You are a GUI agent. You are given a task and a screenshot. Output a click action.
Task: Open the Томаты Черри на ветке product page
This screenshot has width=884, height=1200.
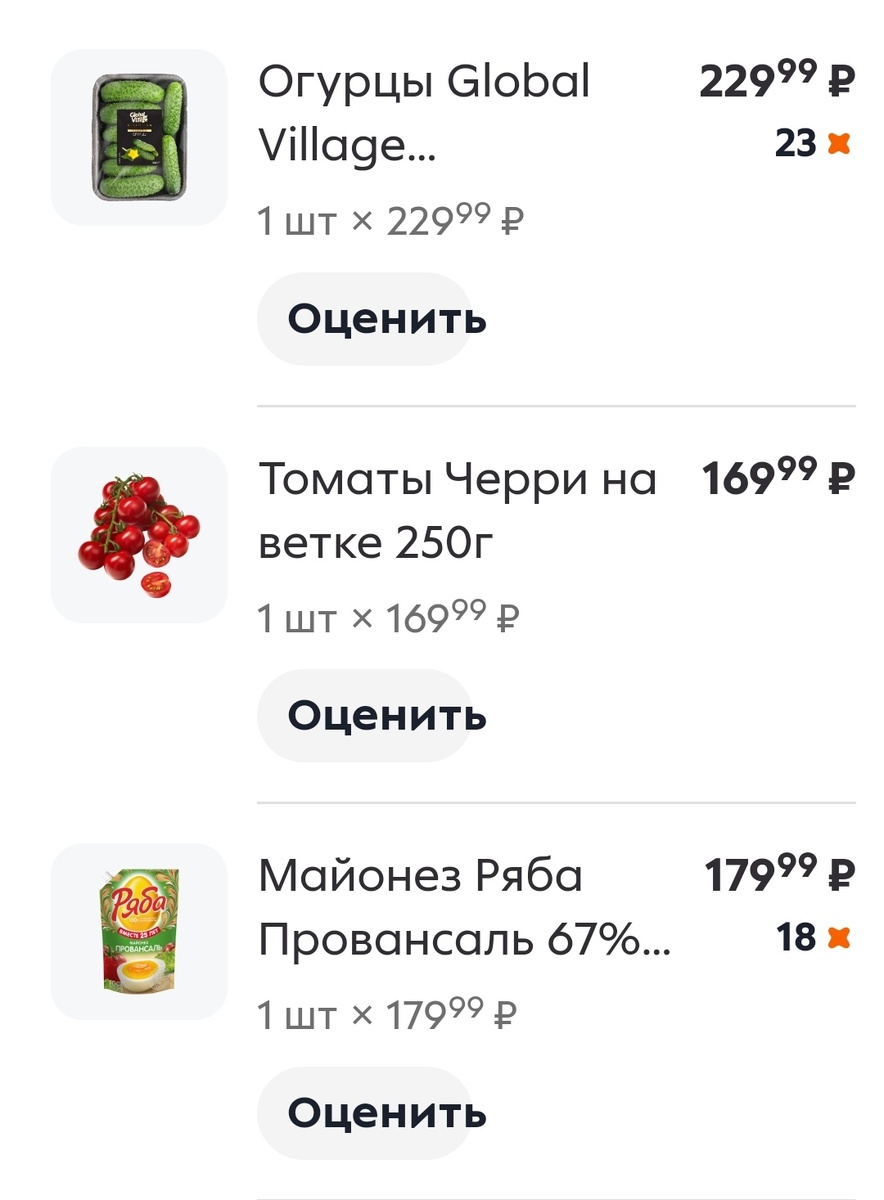(x=457, y=509)
